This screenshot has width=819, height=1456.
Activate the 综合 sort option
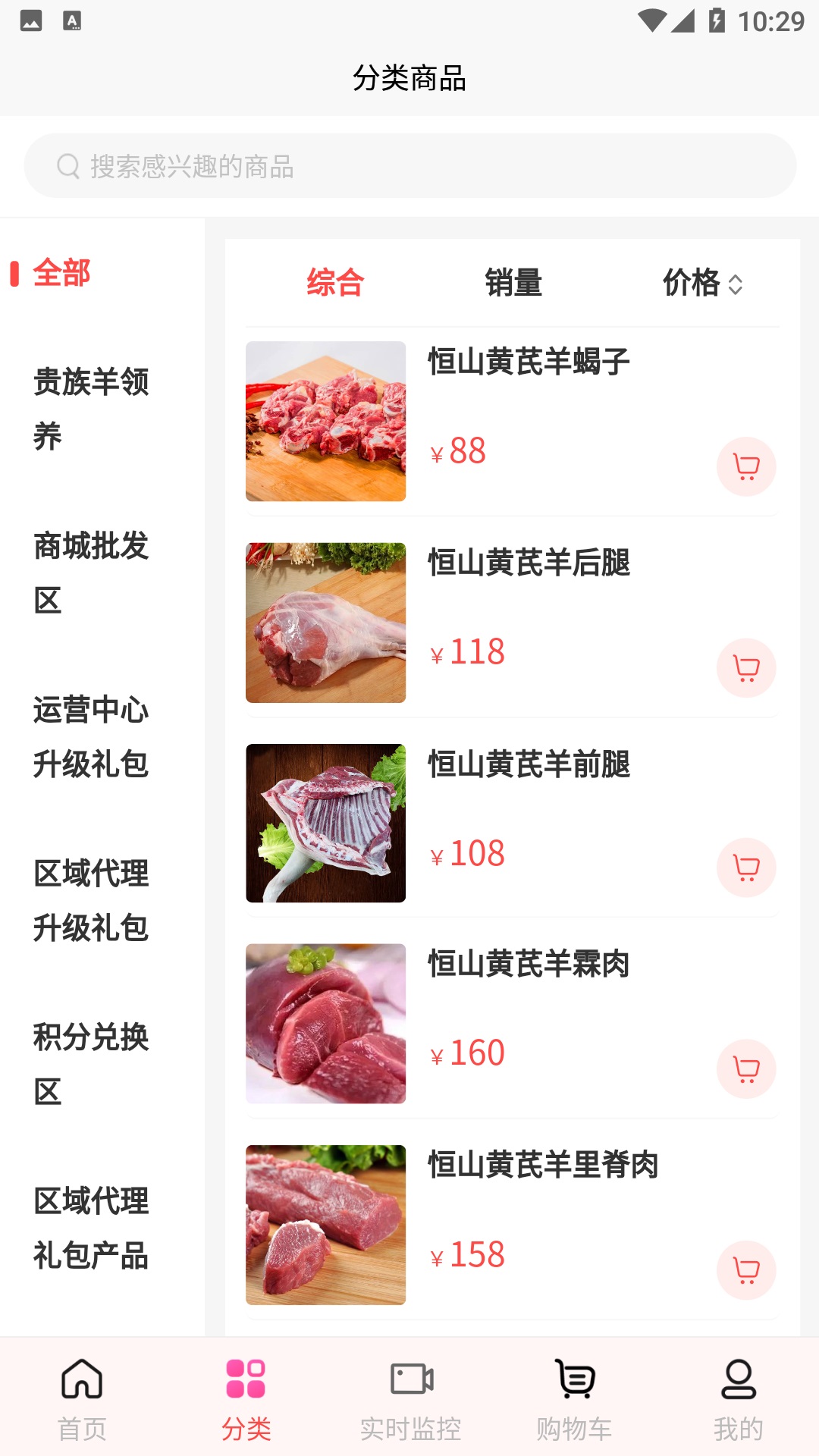(334, 282)
